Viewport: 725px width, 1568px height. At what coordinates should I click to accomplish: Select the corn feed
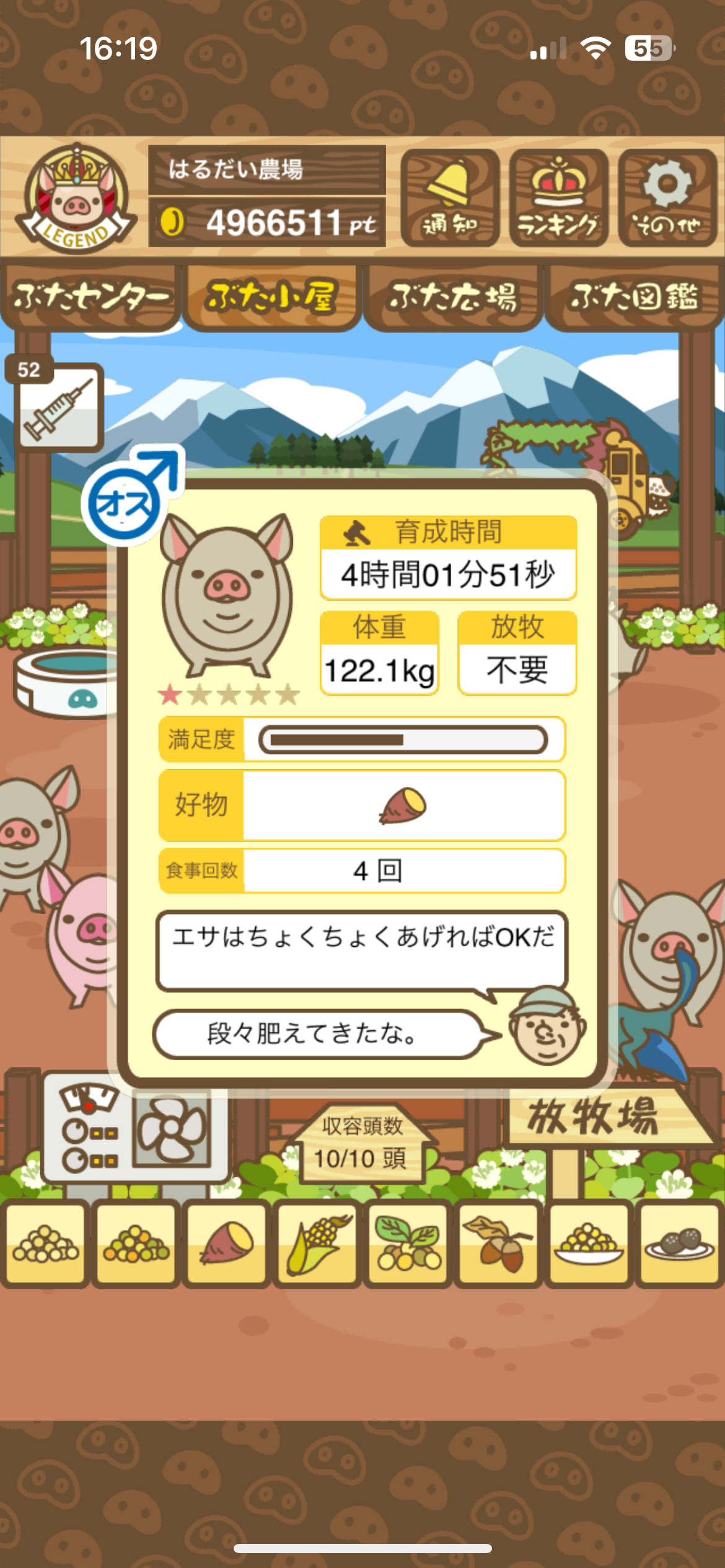coord(317,1244)
